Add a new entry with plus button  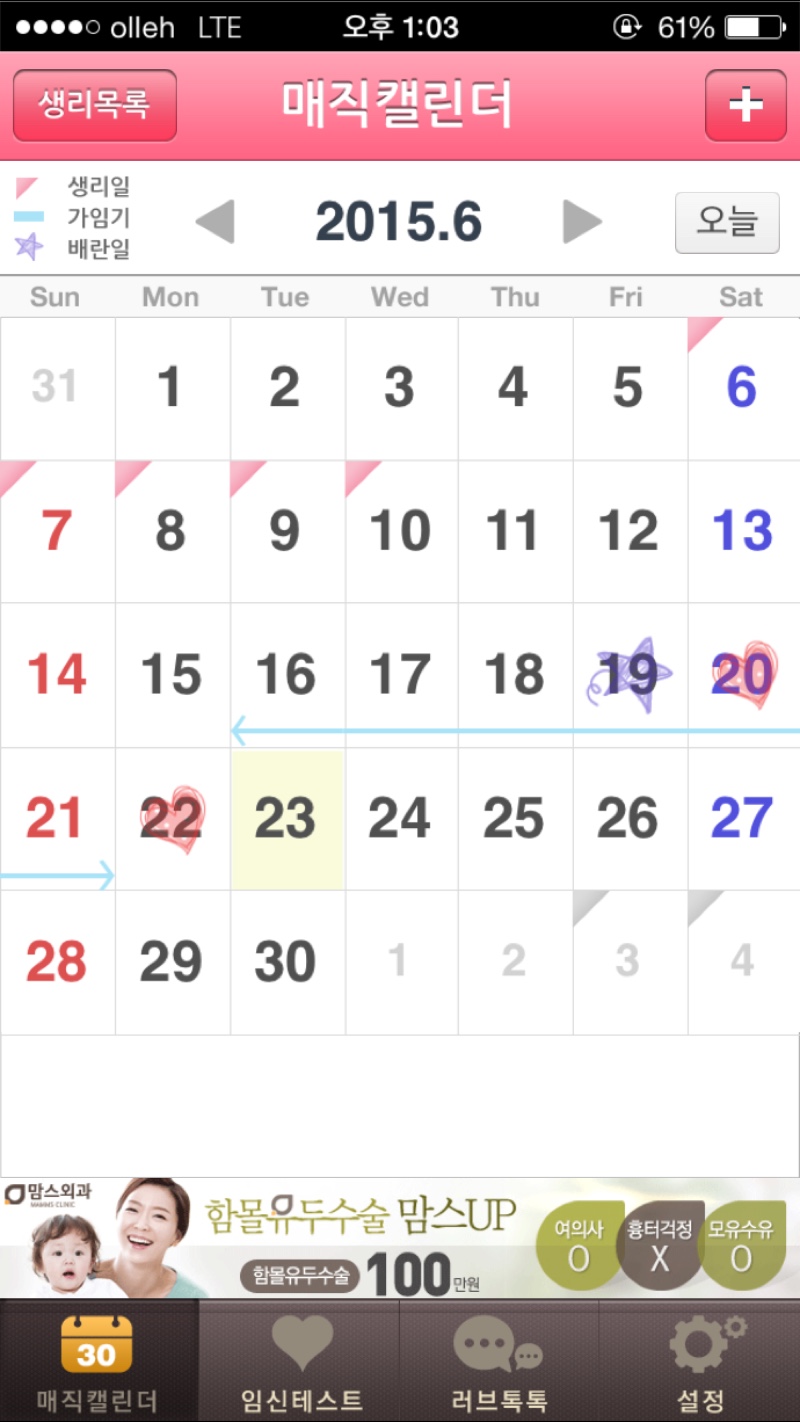(745, 105)
